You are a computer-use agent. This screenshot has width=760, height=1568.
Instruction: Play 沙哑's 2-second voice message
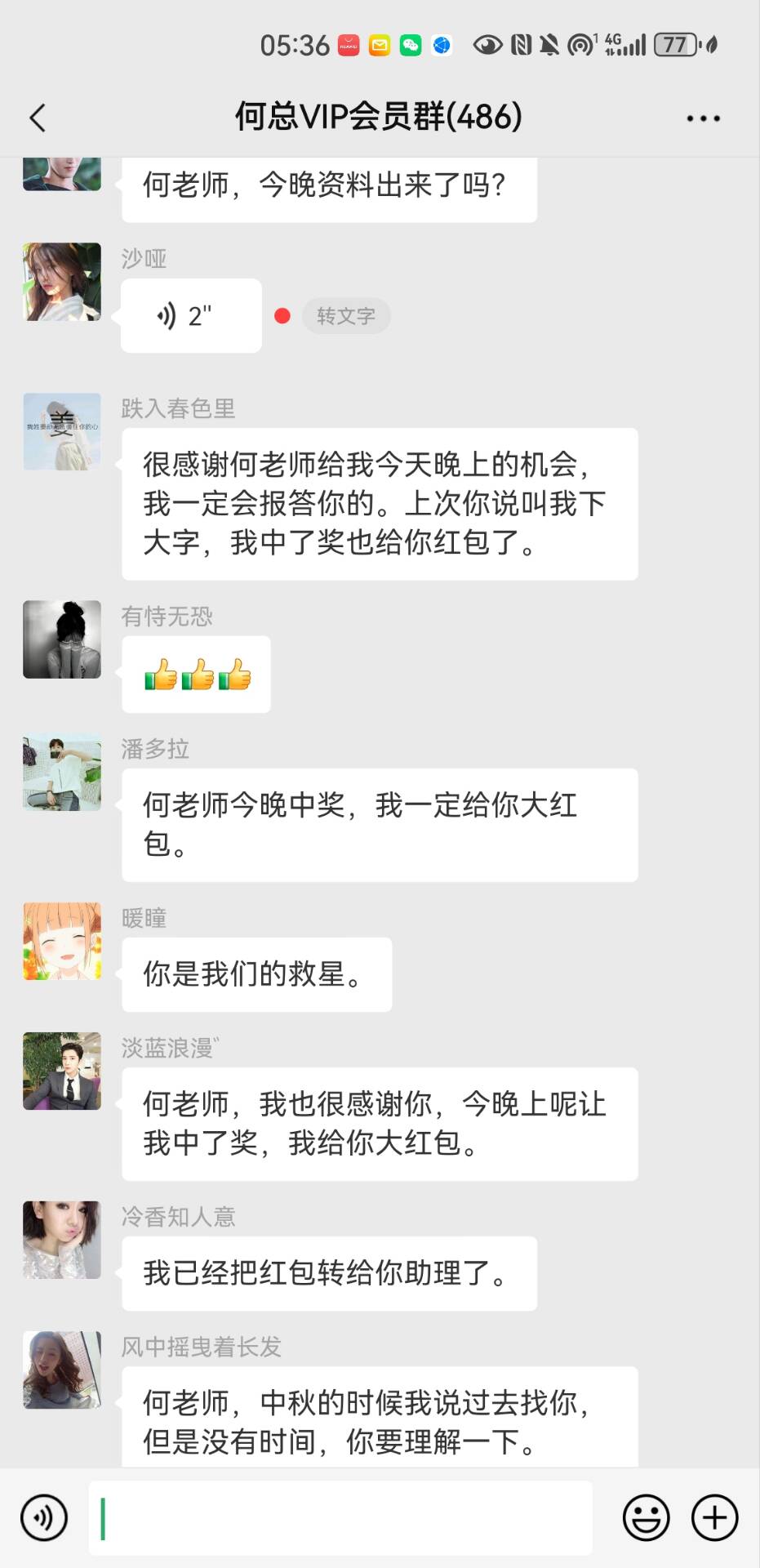click(x=191, y=316)
